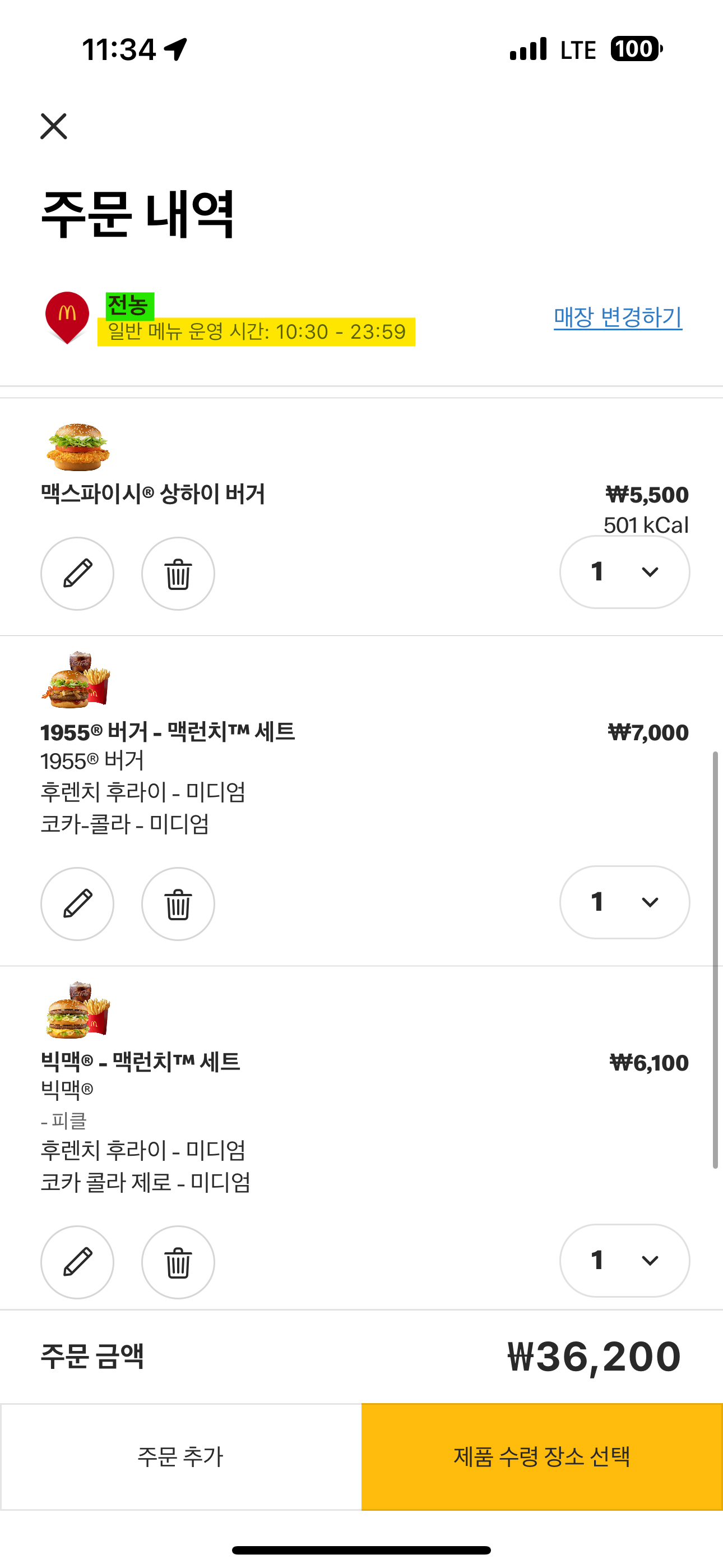Delete 맥스파이시 상하이 버거 from the order
Image resolution: width=723 pixels, height=1568 pixels.
click(x=178, y=573)
